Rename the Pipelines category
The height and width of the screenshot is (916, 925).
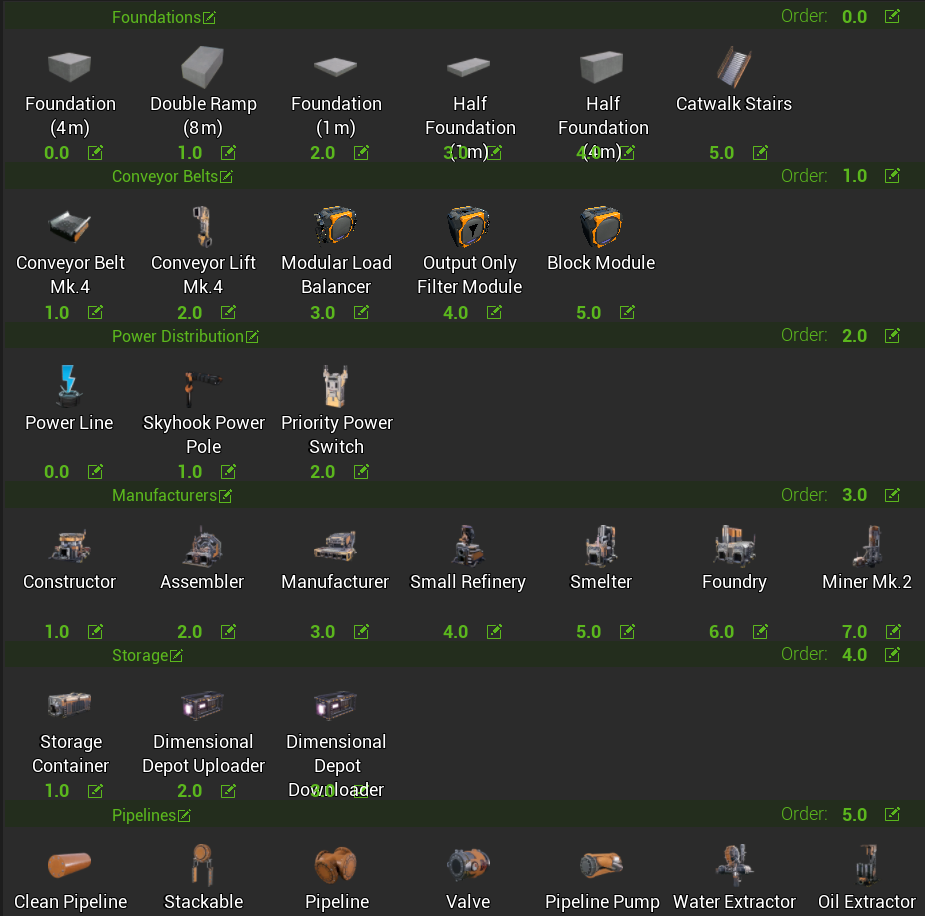(x=184, y=816)
